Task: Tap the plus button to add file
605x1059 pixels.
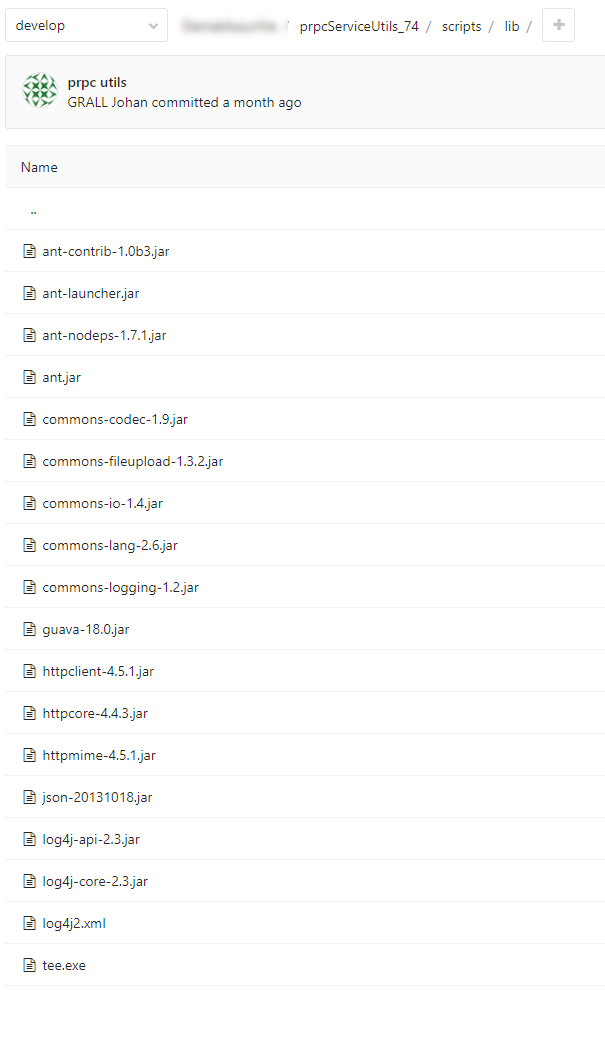Action: (x=558, y=26)
